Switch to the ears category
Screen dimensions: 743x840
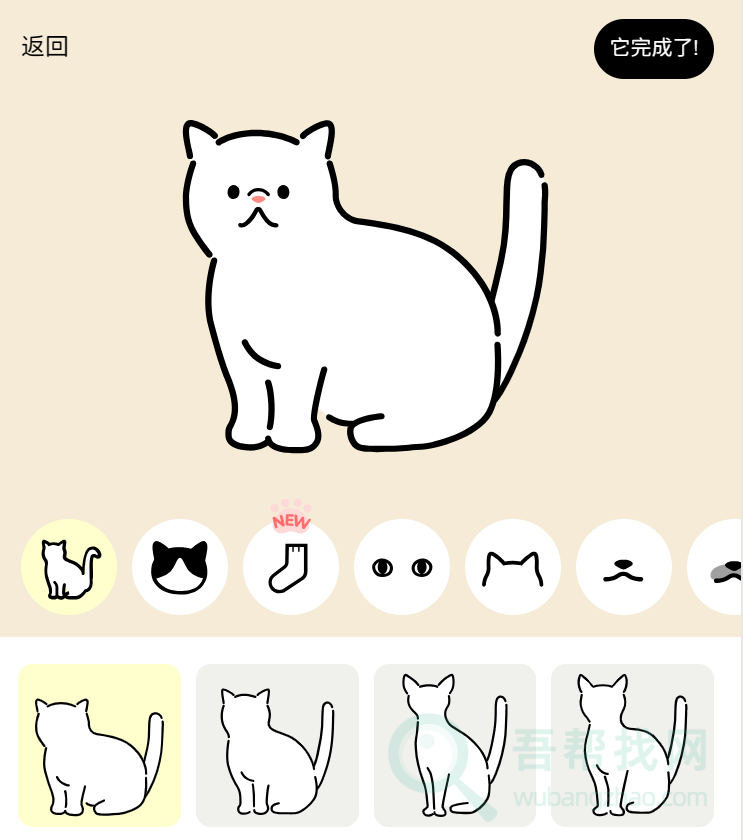tap(513, 567)
